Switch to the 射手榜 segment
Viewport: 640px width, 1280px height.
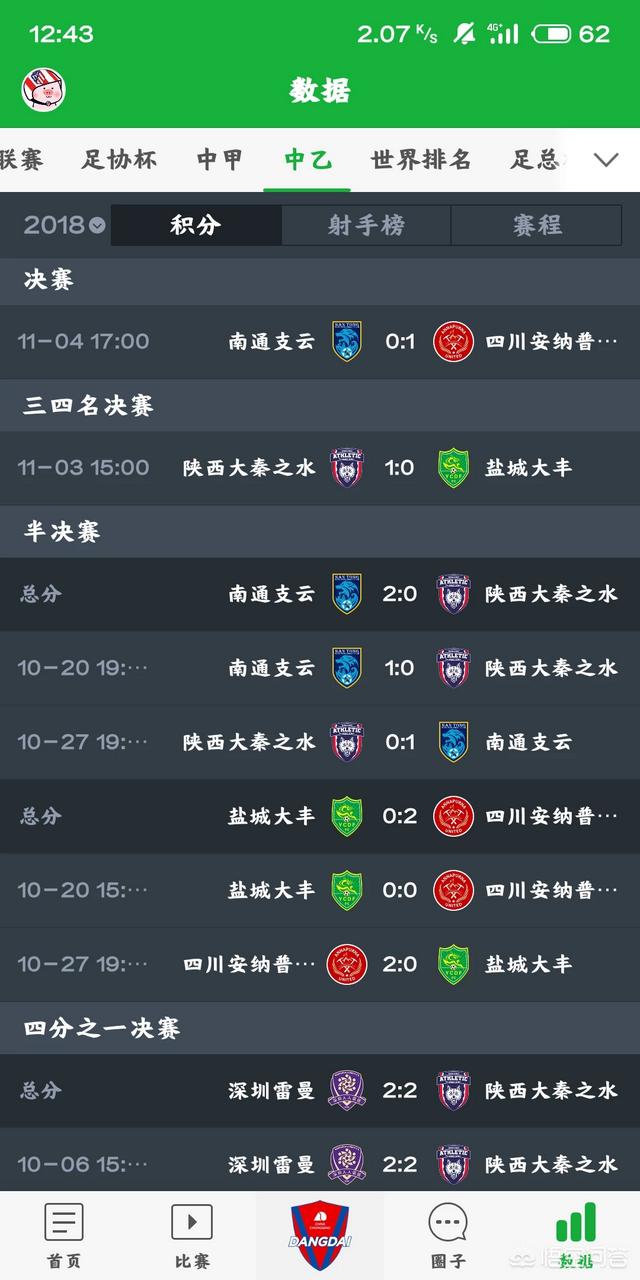pos(366,225)
